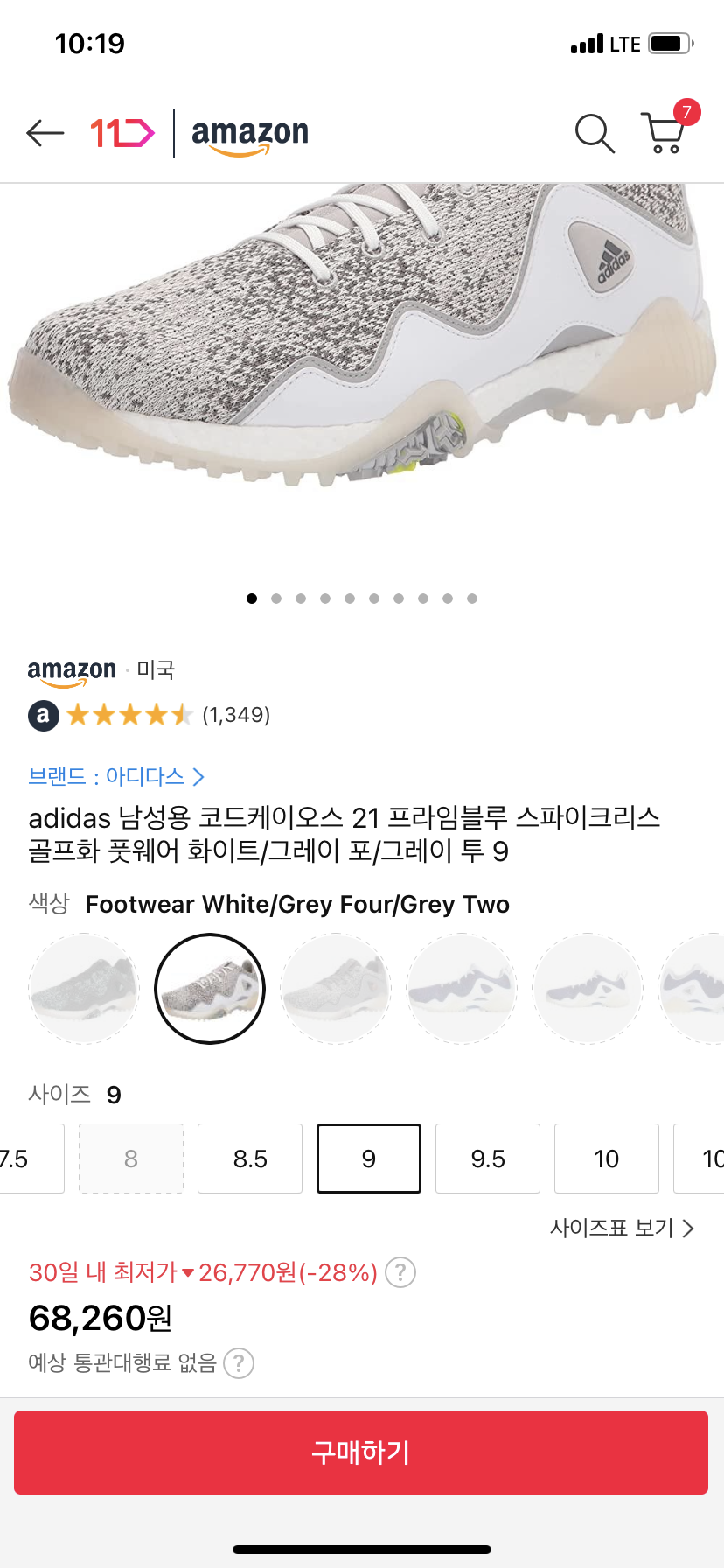The image size is (724, 1568).
Task: Open the search magnifier icon
Action: (595, 133)
